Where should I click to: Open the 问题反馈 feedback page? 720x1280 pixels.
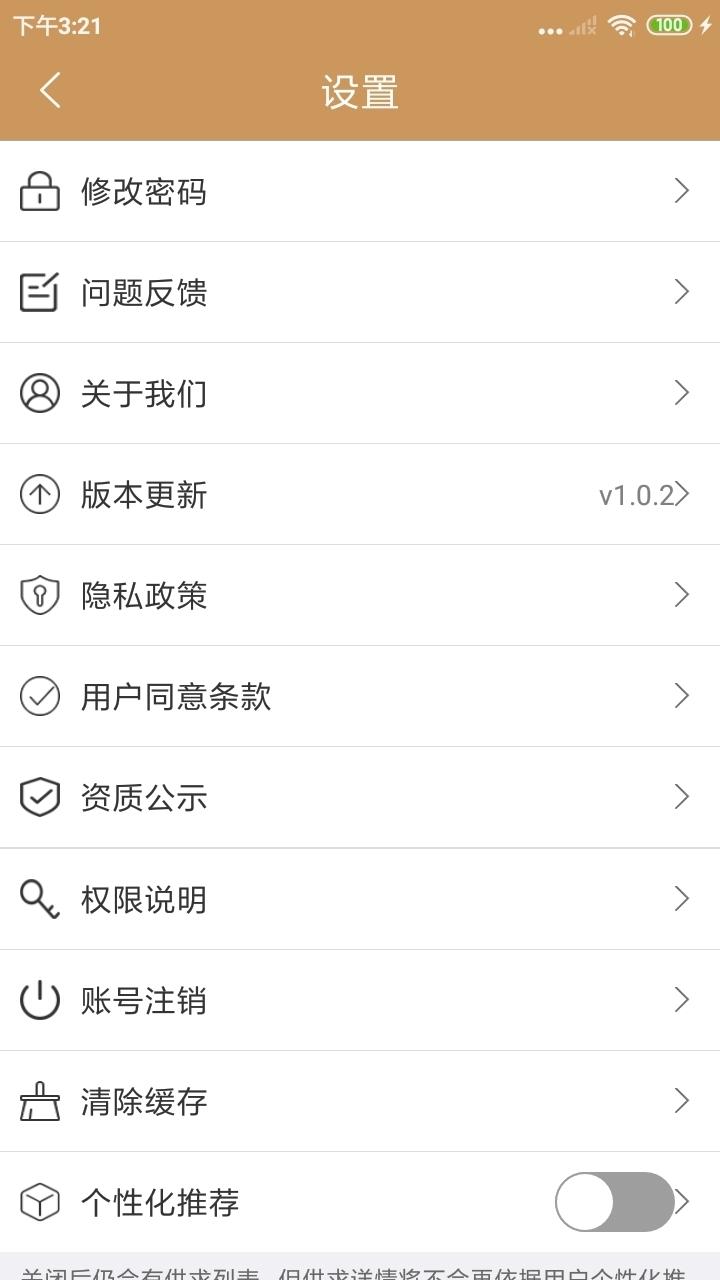click(360, 292)
